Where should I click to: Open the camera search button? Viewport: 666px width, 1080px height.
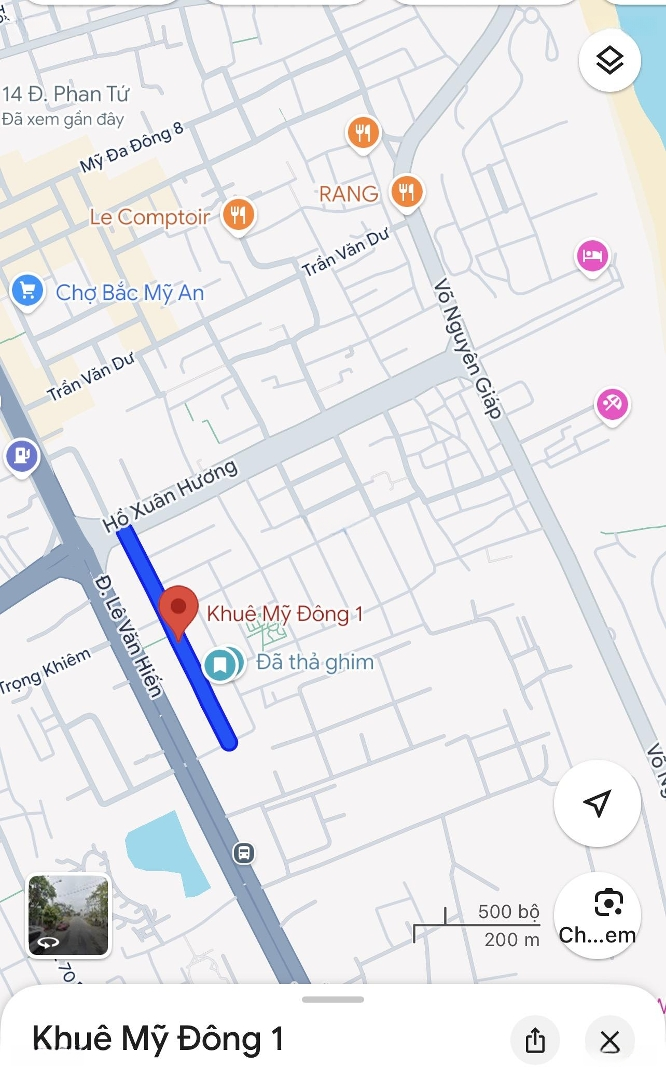pos(597,916)
